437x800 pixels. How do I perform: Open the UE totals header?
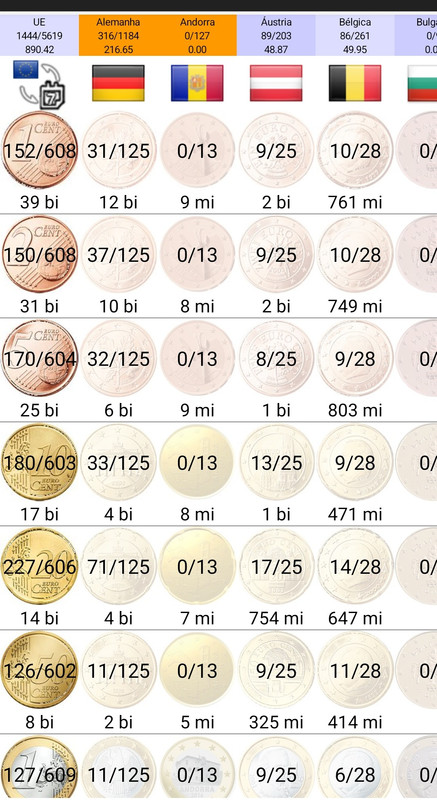tap(39, 36)
